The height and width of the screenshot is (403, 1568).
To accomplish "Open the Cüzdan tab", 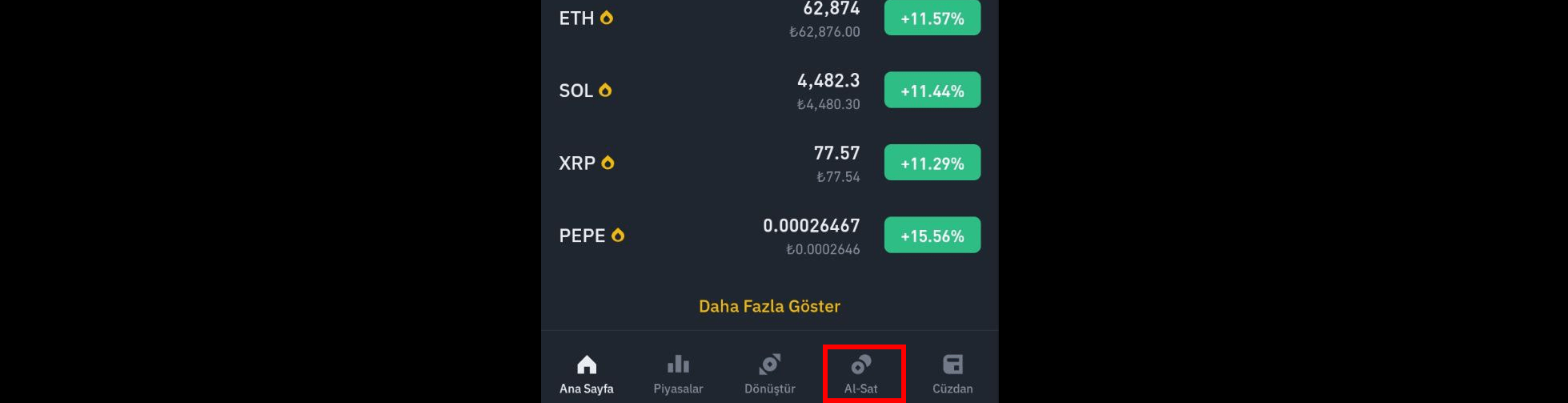I will pyautogui.click(x=952, y=374).
